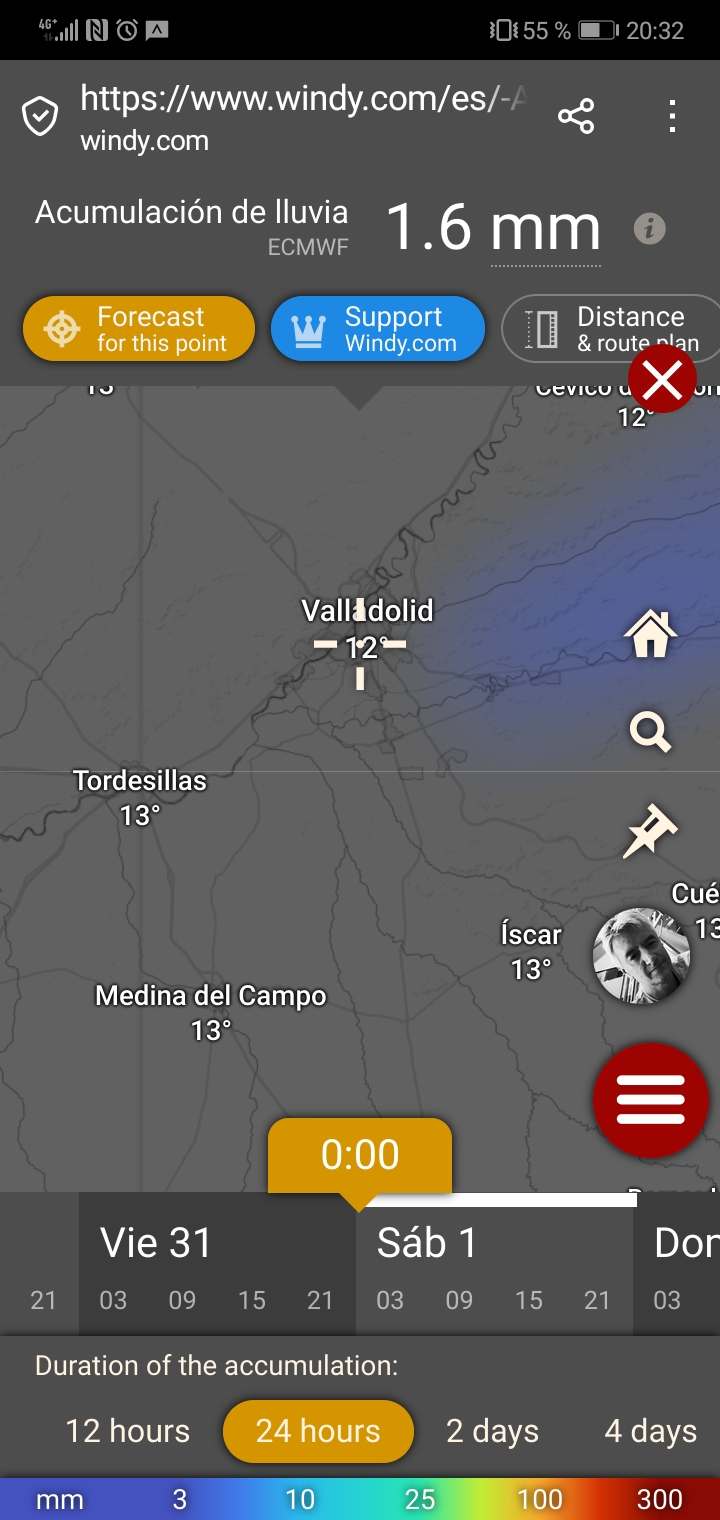Viewport: 720px width, 1520px height.
Task: Open the red hamburger menu
Action: [651, 1100]
